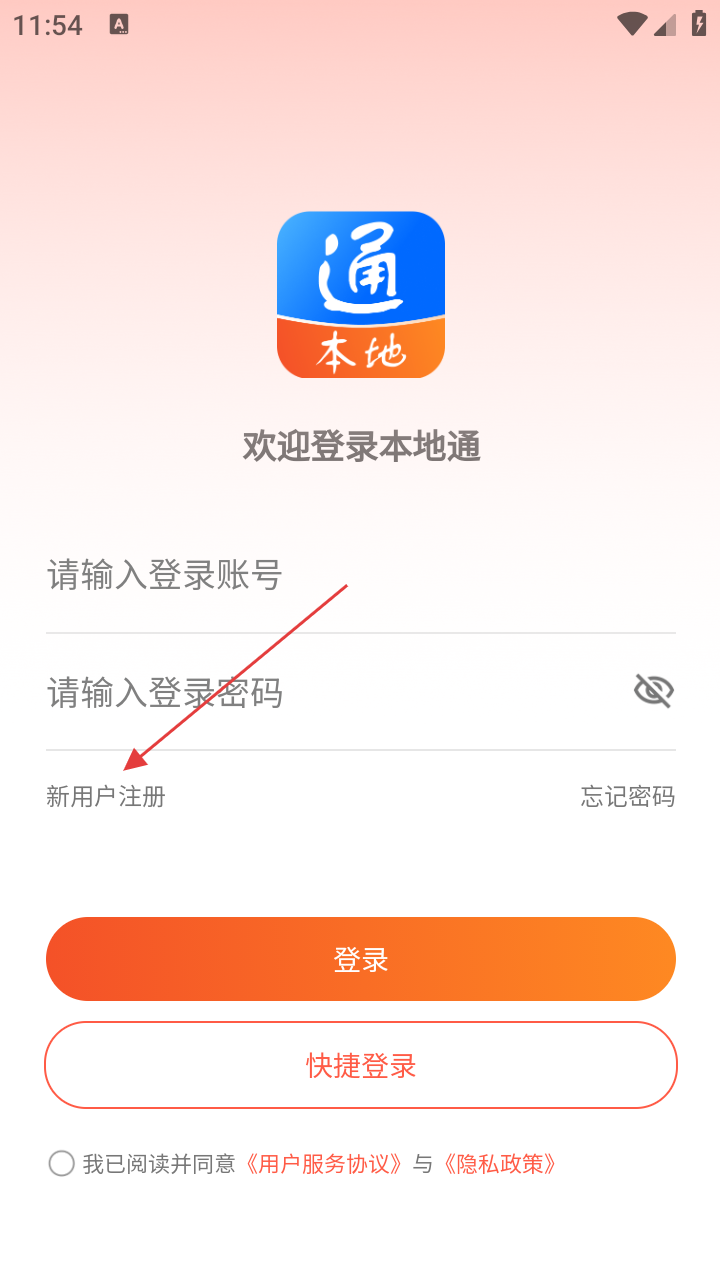720x1280 pixels.
Task: Tap the orange 登录 button
Action: click(x=360, y=960)
